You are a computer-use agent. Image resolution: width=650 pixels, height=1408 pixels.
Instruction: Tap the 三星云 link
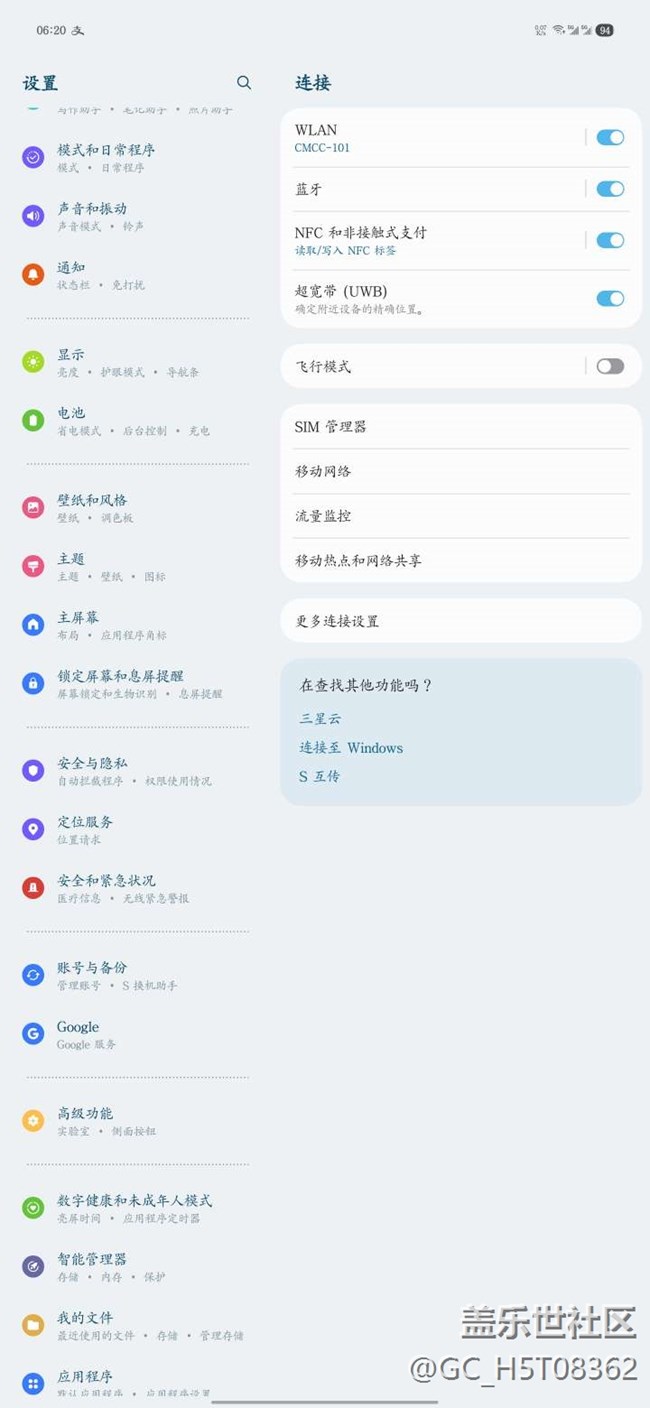321,719
